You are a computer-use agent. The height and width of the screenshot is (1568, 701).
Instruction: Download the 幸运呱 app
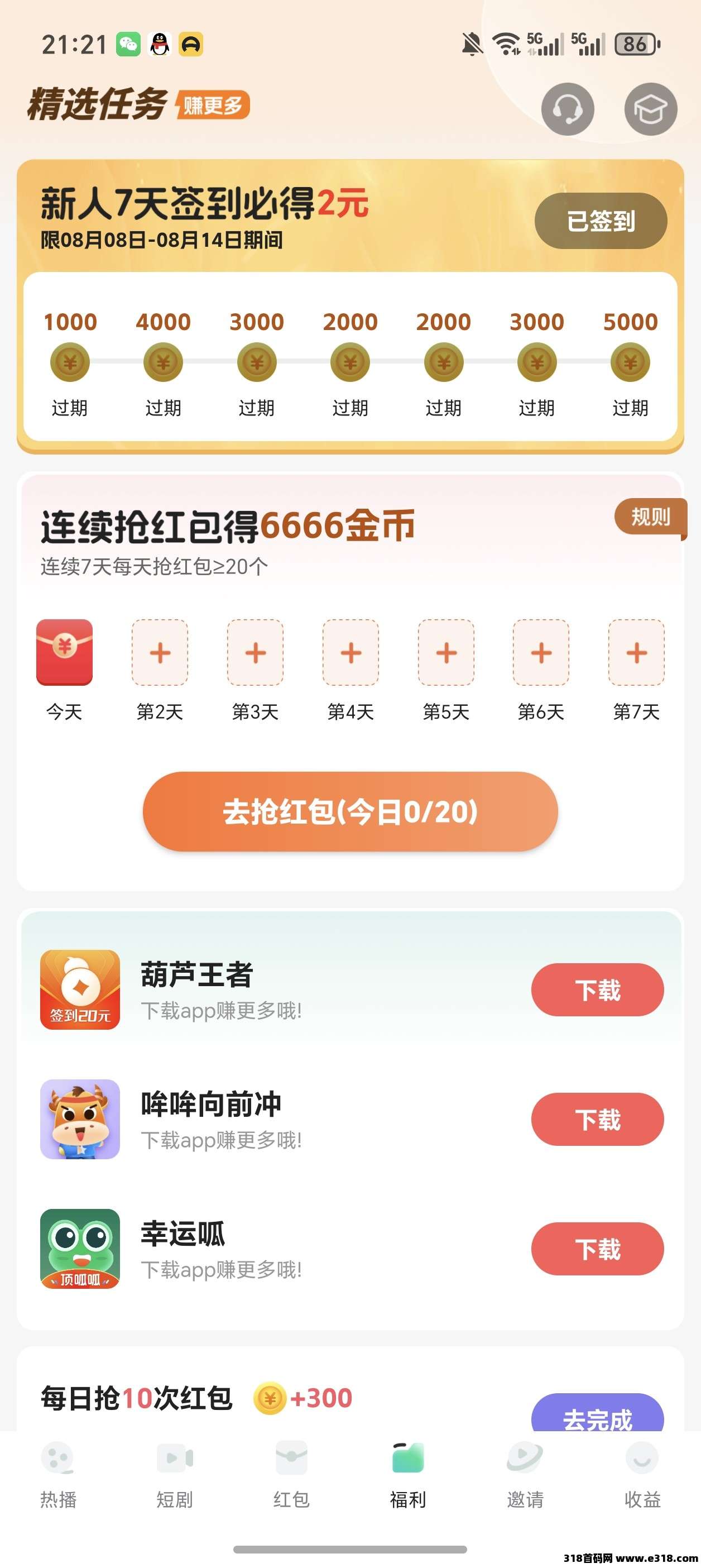click(x=597, y=1249)
